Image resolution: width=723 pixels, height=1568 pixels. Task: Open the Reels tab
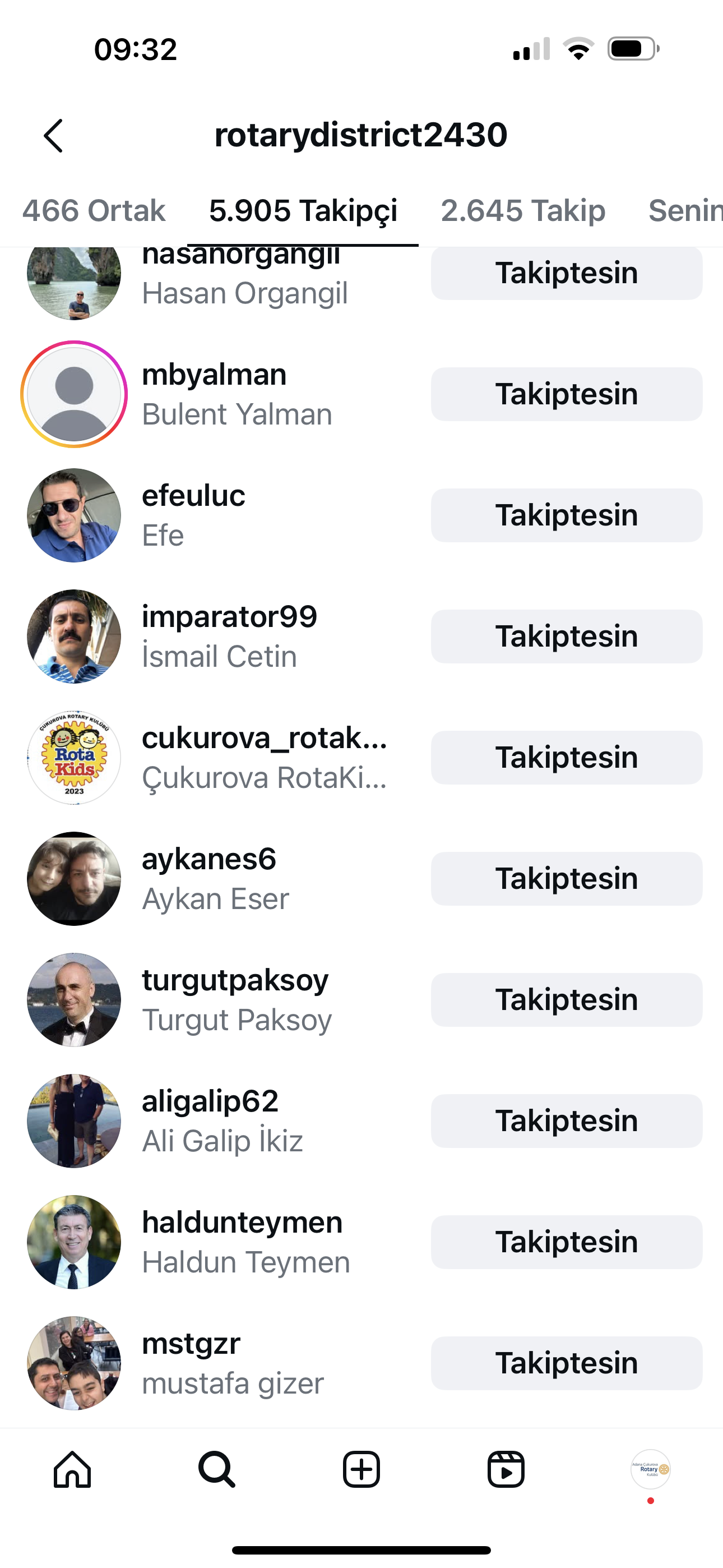[x=506, y=1469]
